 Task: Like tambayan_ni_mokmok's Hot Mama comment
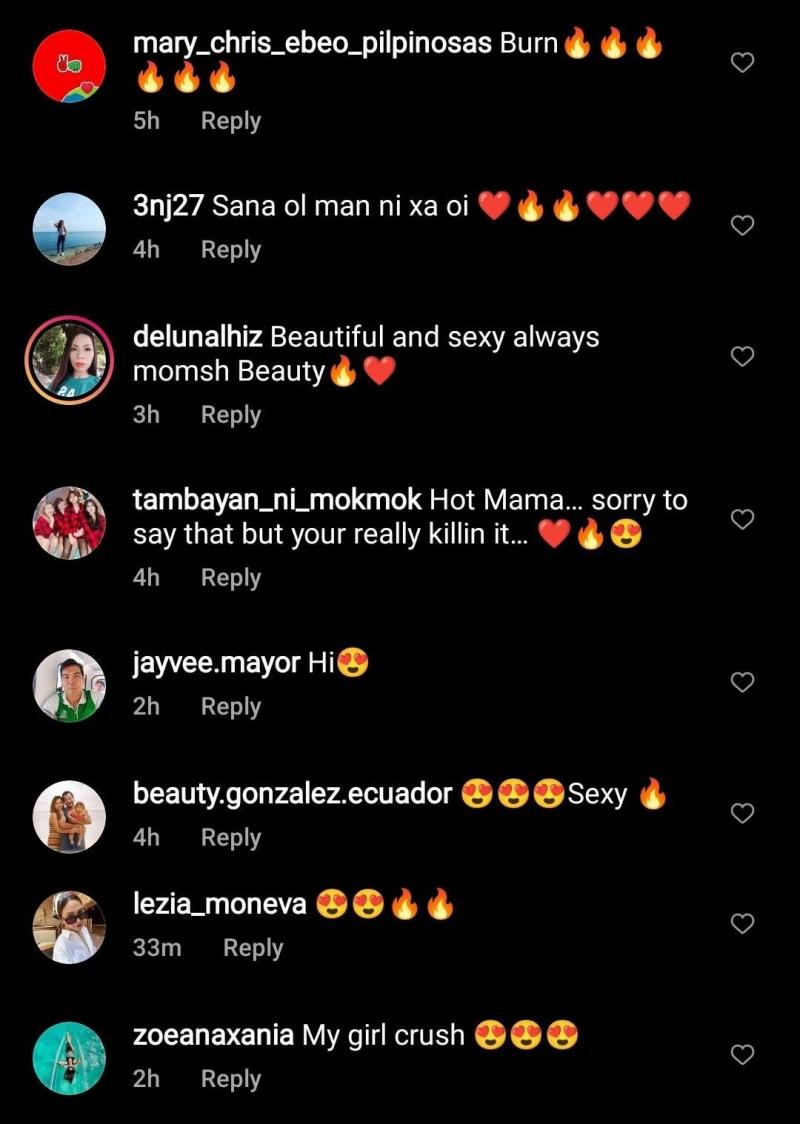click(742, 519)
